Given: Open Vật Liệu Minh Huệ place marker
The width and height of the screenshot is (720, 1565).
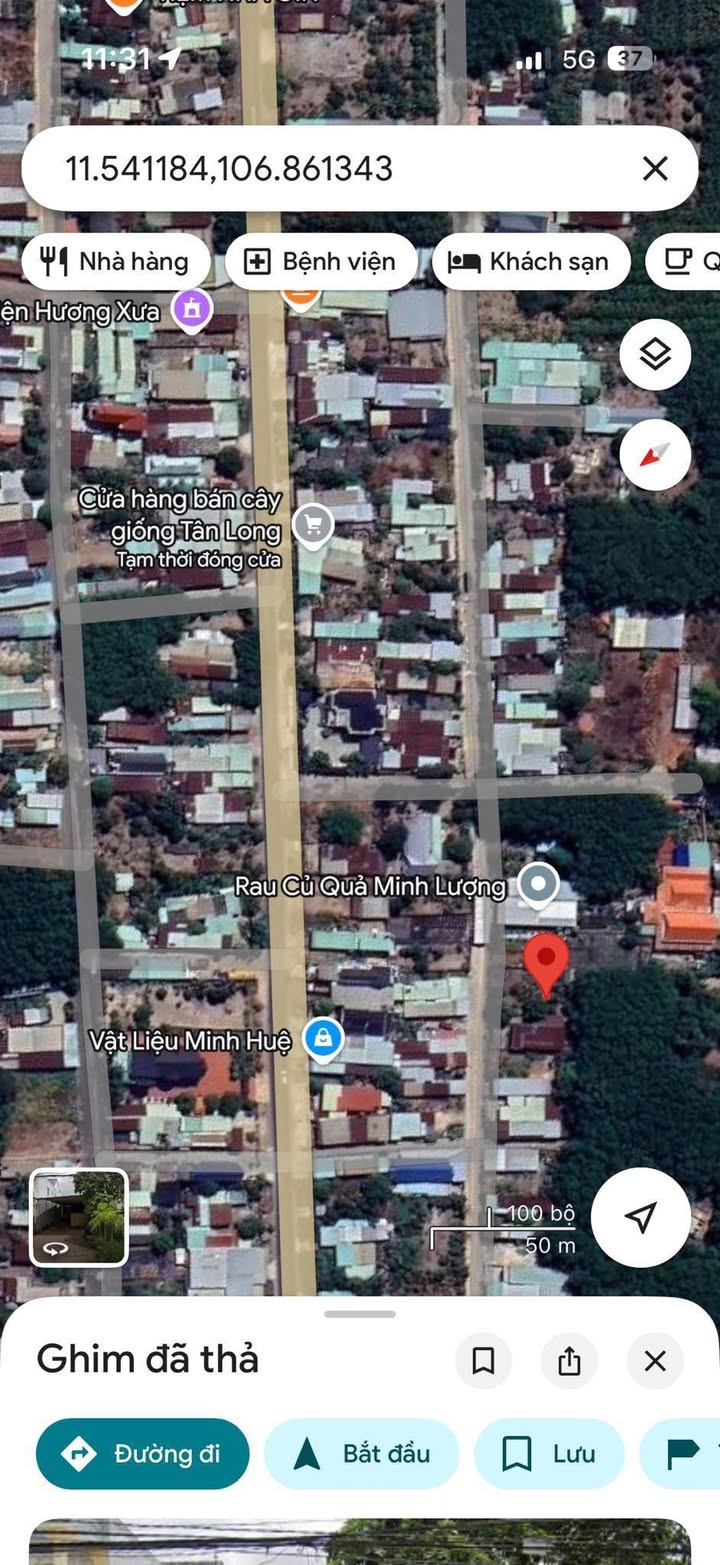Looking at the screenshot, I should [x=323, y=1040].
